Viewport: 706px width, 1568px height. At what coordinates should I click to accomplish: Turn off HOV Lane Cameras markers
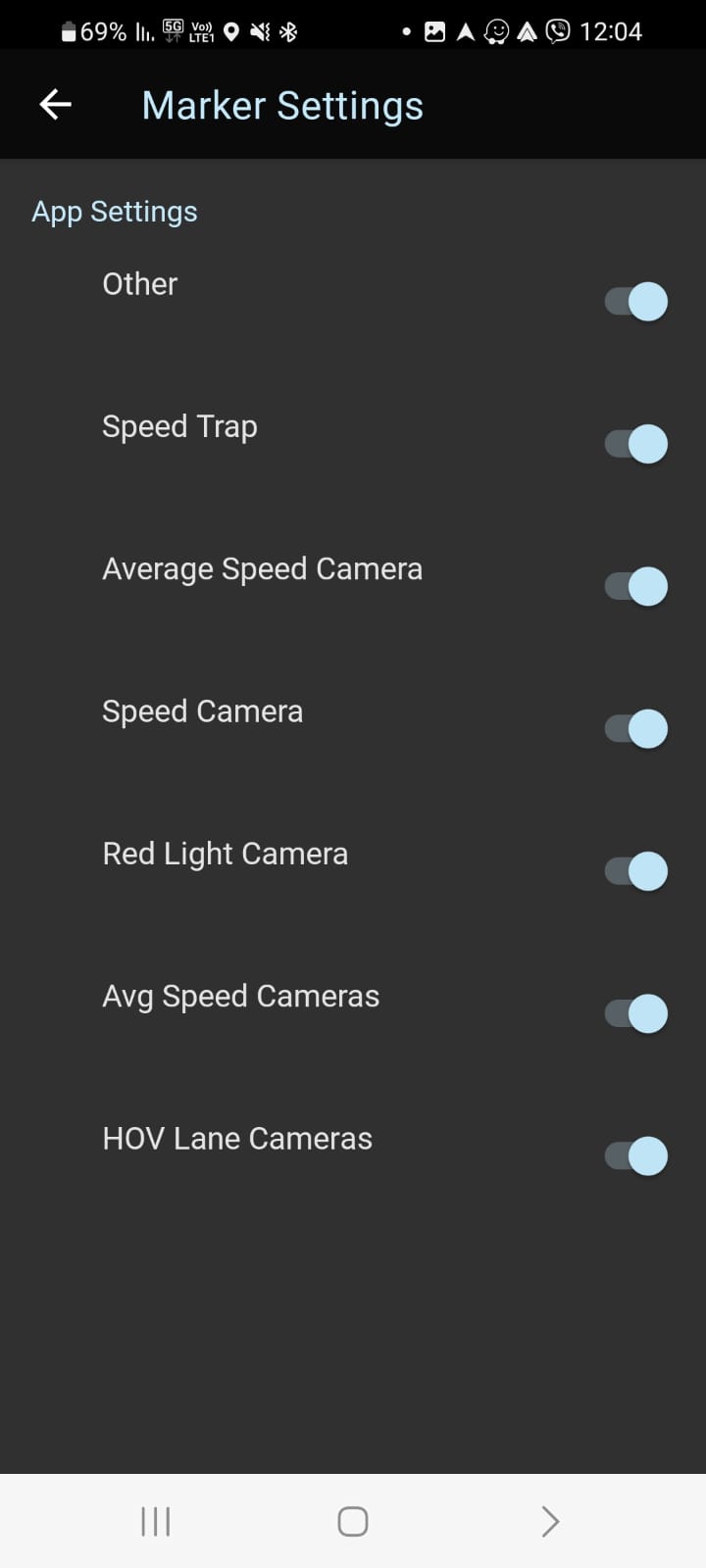[635, 1155]
